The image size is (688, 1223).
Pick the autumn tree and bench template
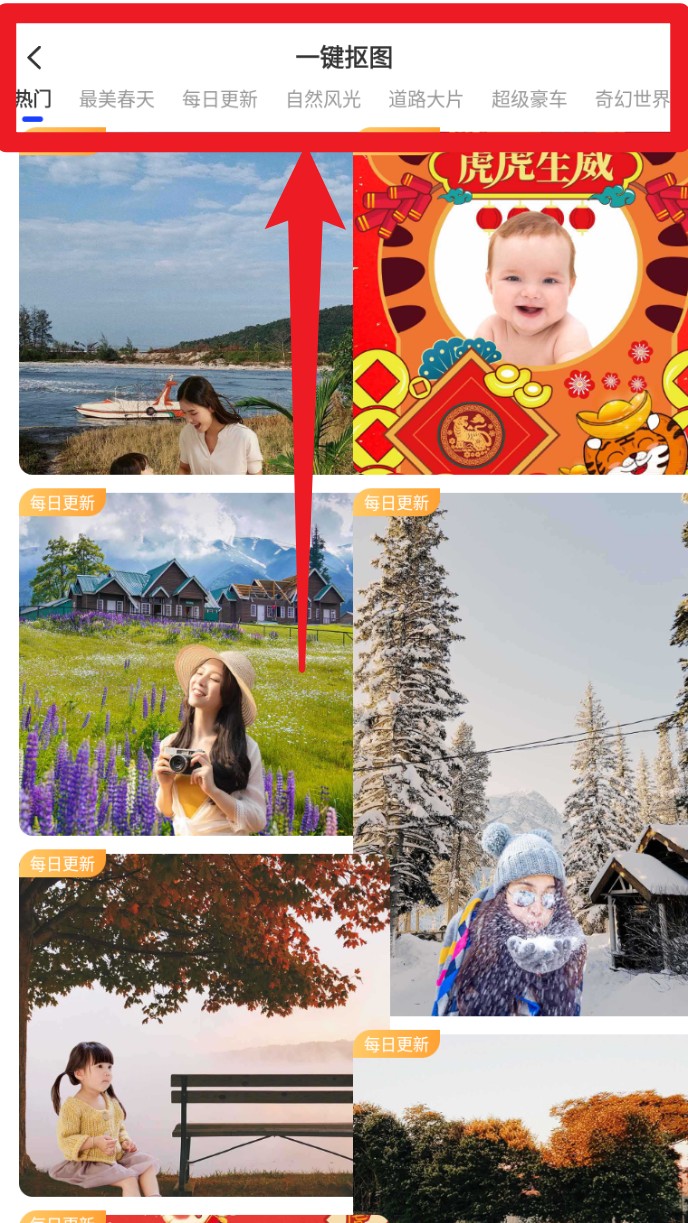tap(186, 1025)
